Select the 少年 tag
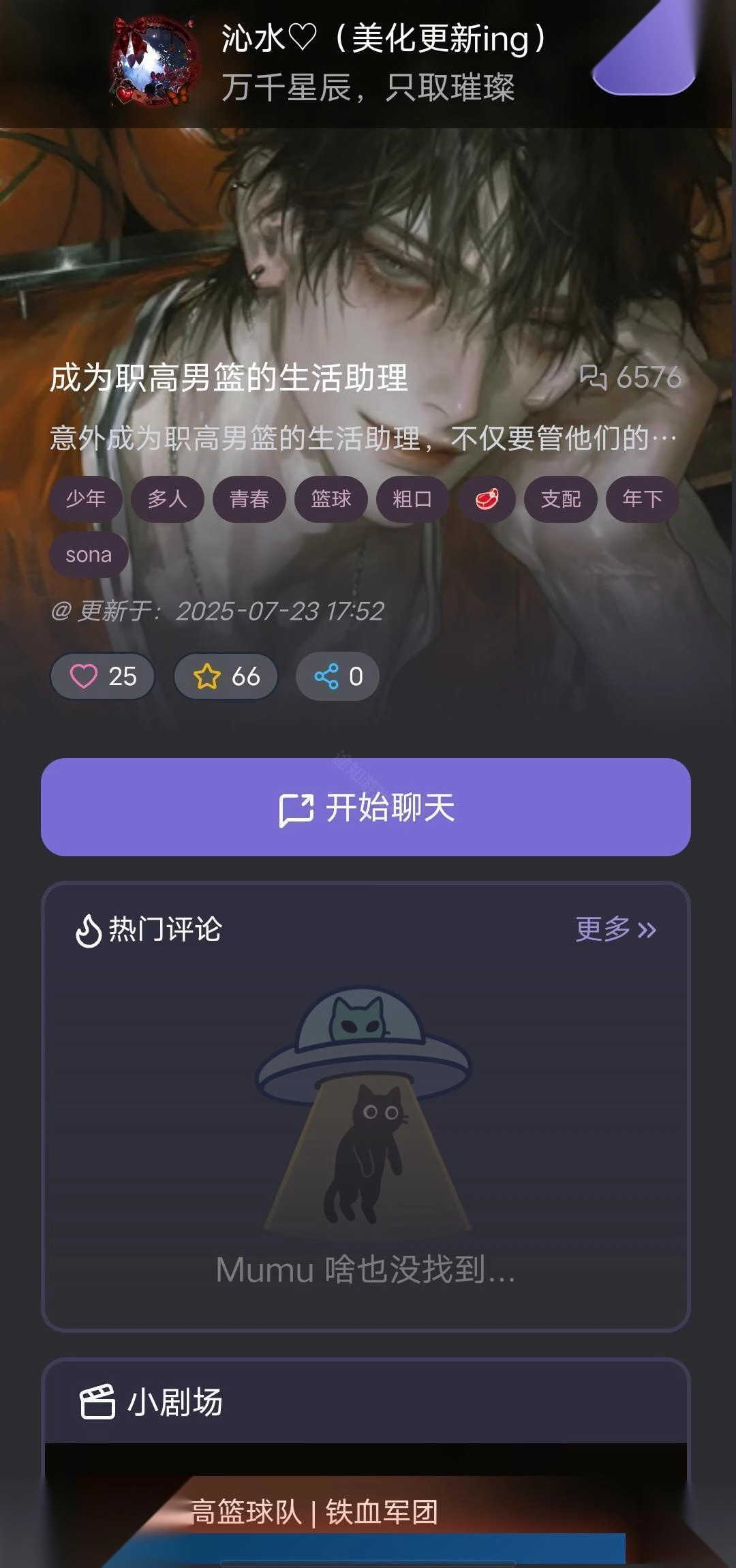Viewport: 736px width, 1568px height. point(86,499)
